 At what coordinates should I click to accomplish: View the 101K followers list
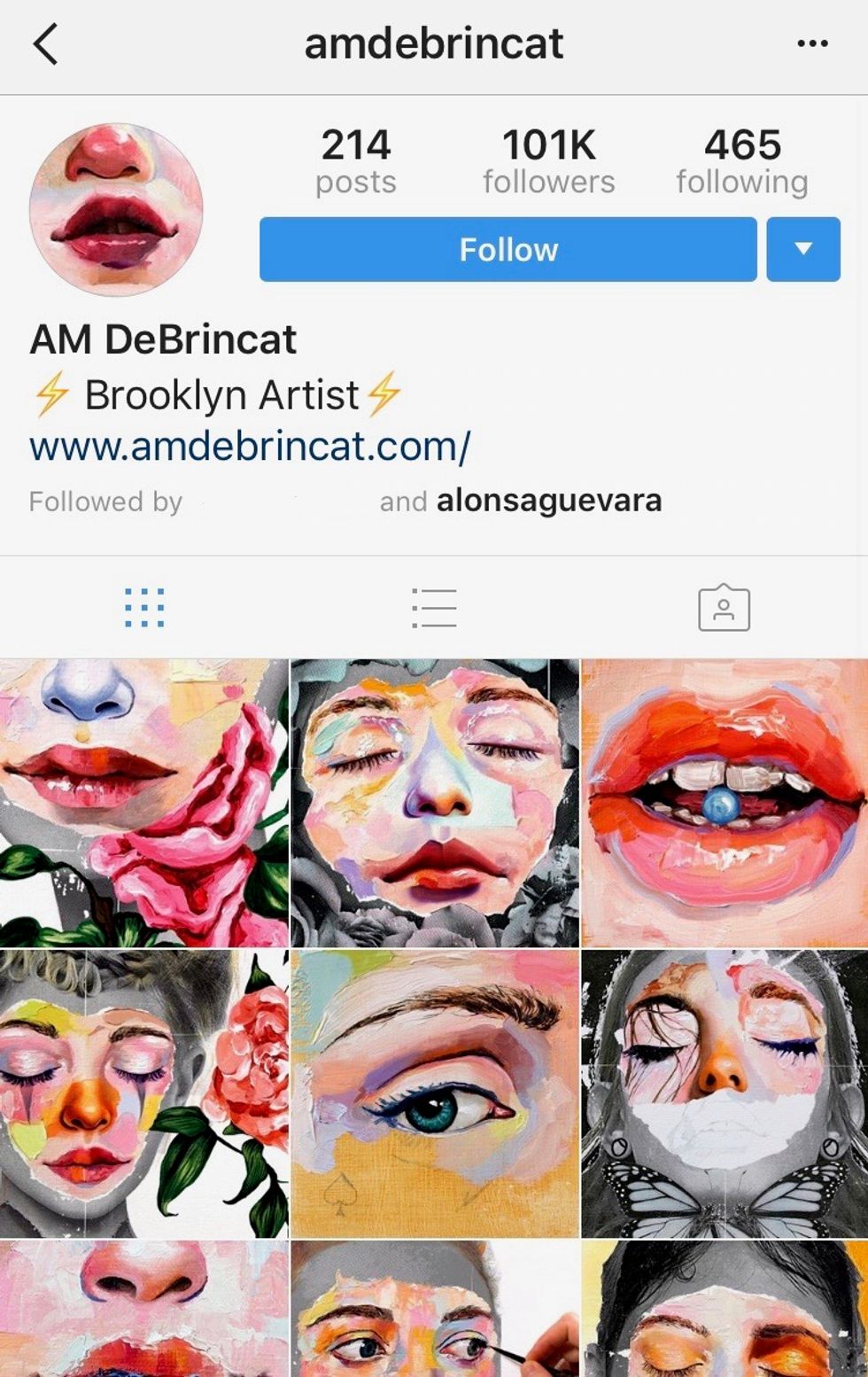[x=548, y=160]
